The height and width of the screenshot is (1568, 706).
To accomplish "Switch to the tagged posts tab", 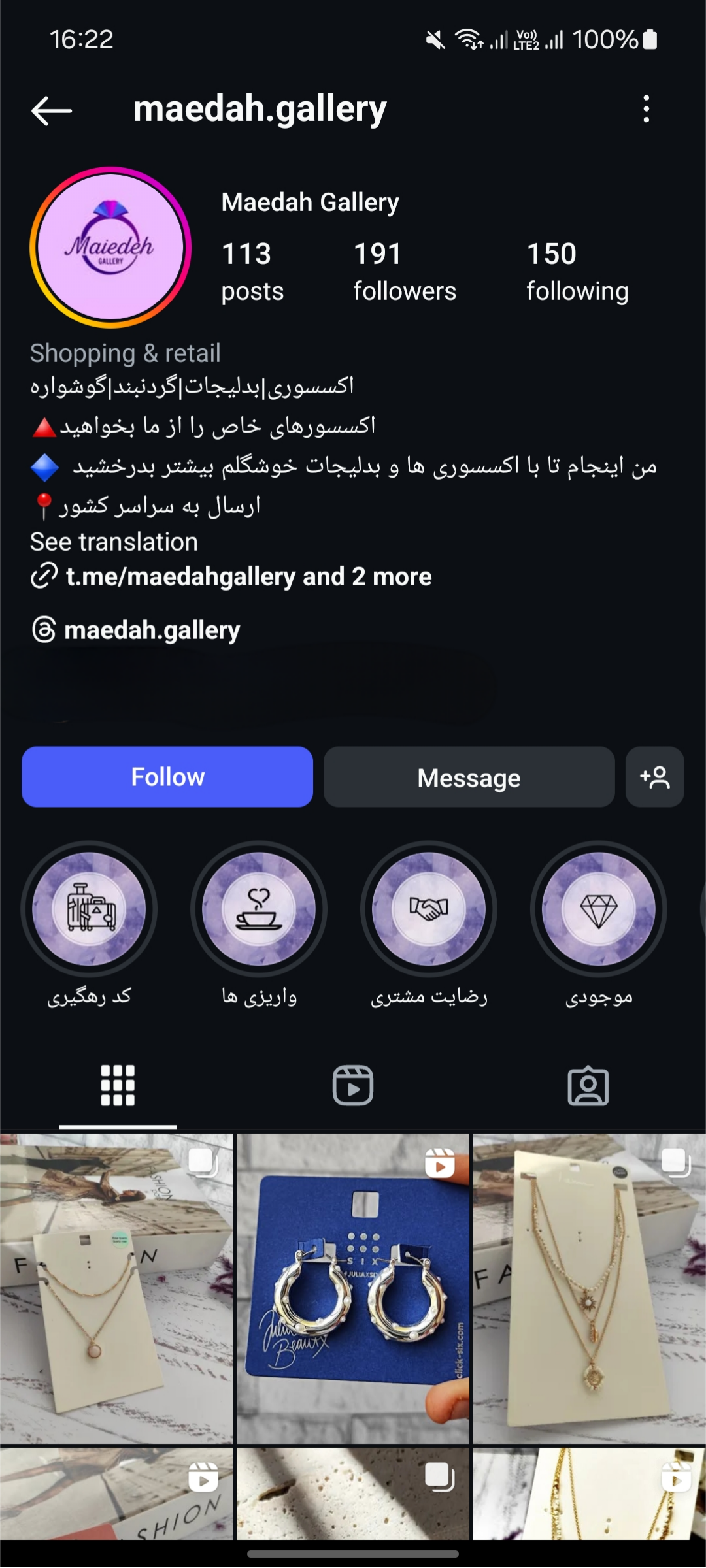I will click(x=588, y=1085).
